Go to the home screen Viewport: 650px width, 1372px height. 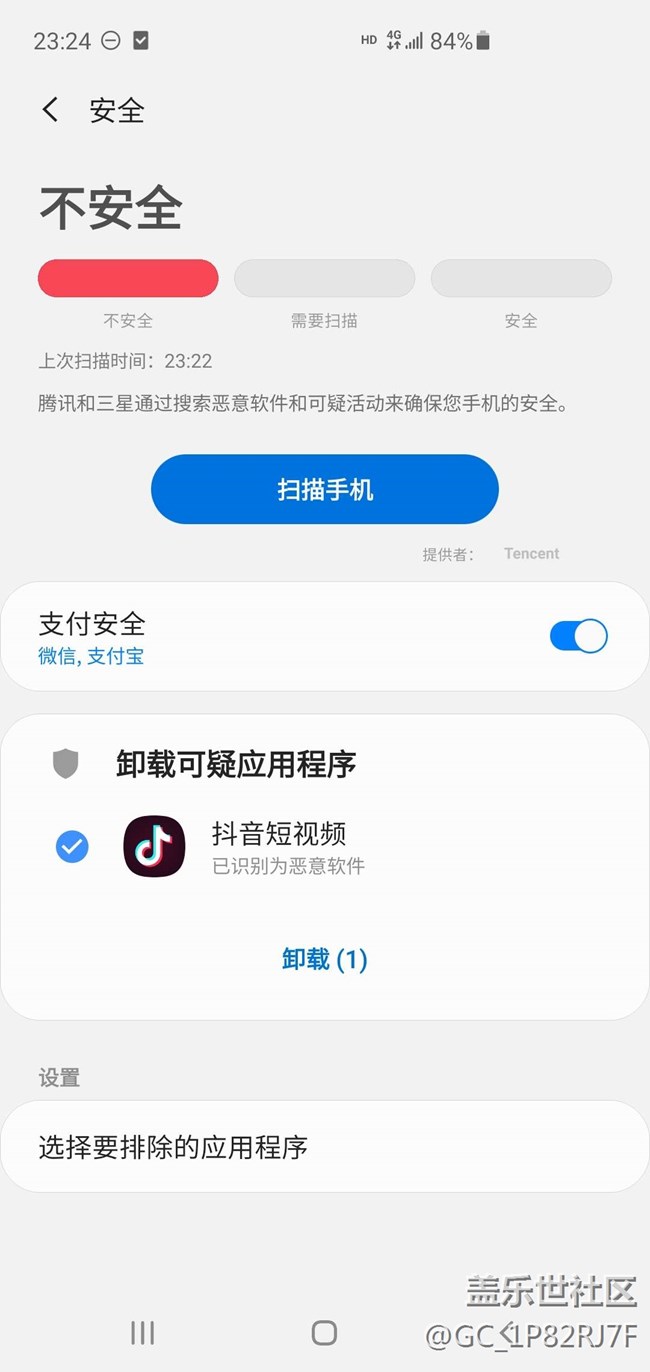pos(324,1332)
